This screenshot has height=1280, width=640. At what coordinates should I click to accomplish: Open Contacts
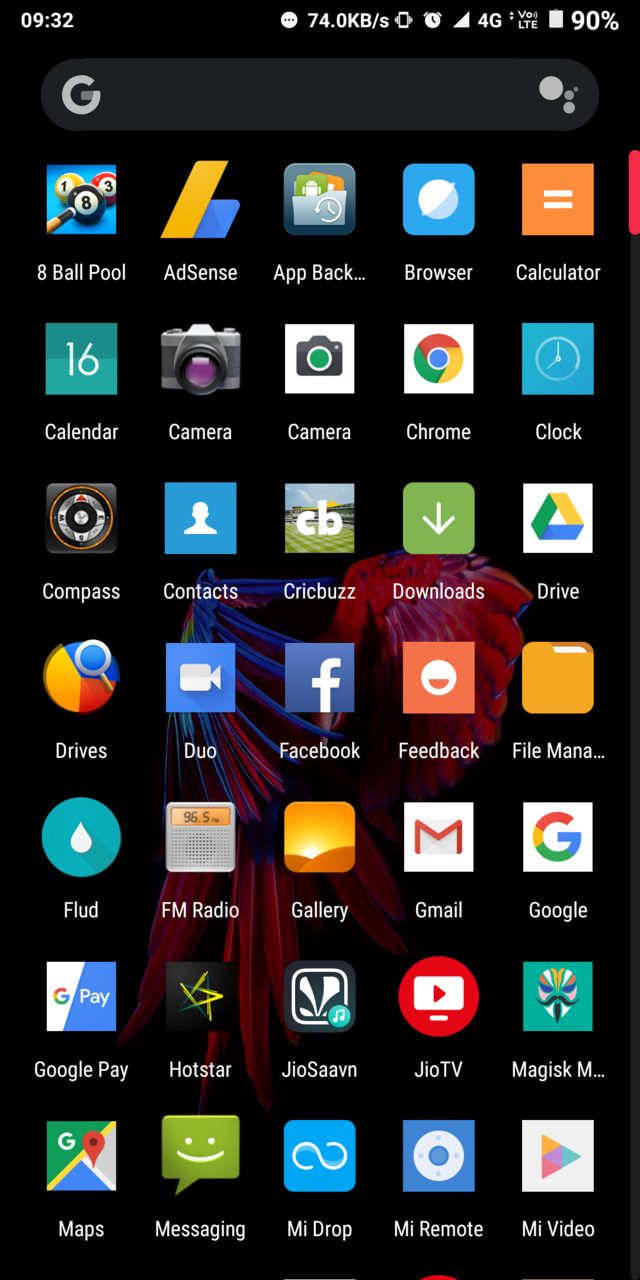(x=200, y=518)
